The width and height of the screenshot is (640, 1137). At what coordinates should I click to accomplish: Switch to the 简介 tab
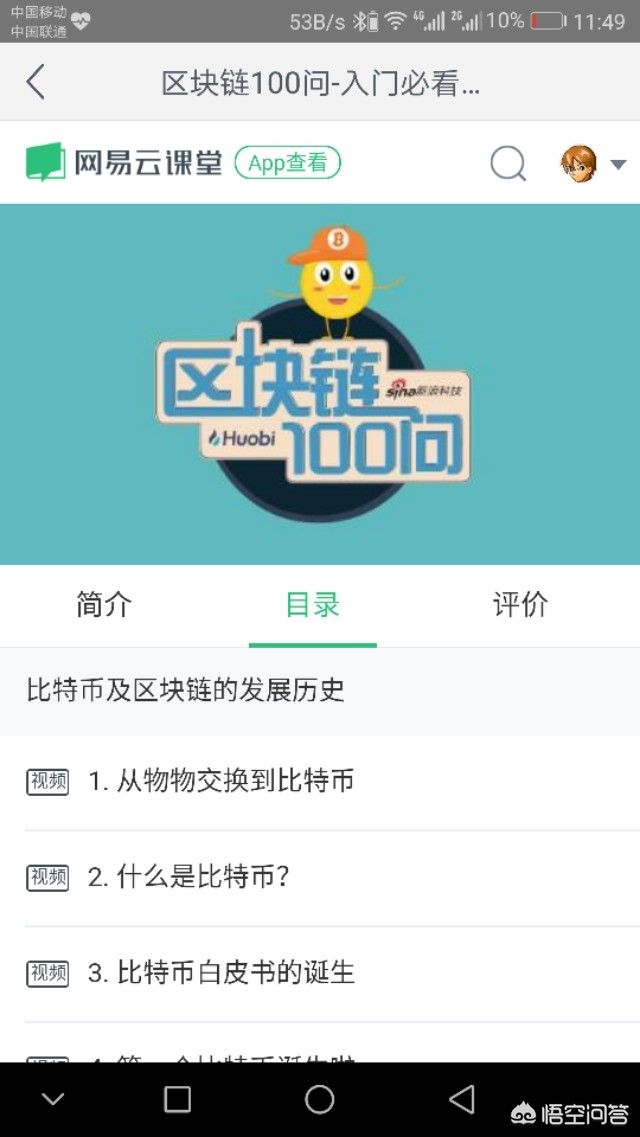[104, 605]
